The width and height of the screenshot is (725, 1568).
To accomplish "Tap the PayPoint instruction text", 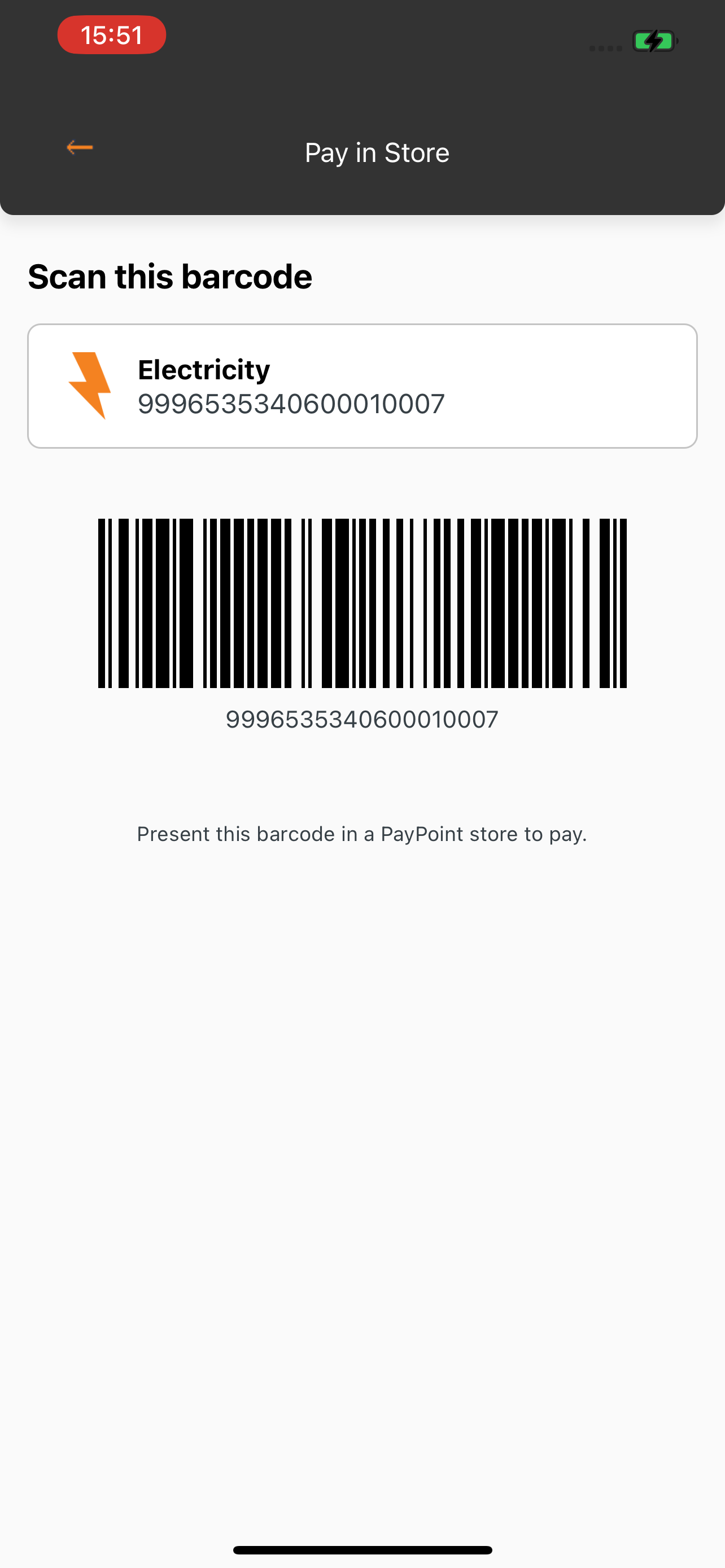I will coord(361,833).
